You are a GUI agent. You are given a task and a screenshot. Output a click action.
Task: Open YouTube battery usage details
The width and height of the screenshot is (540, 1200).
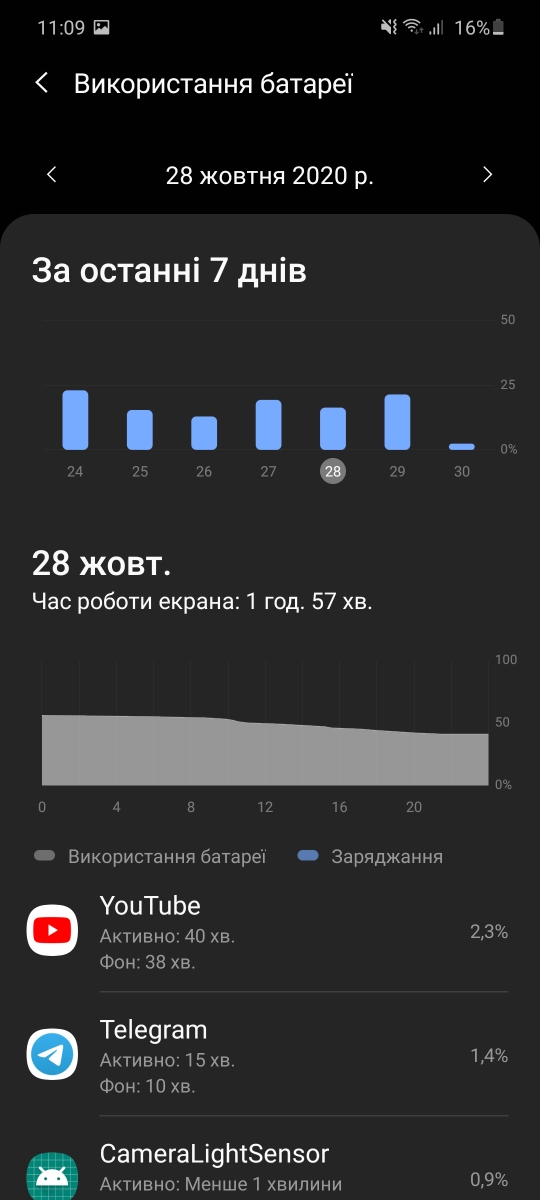[270, 932]
